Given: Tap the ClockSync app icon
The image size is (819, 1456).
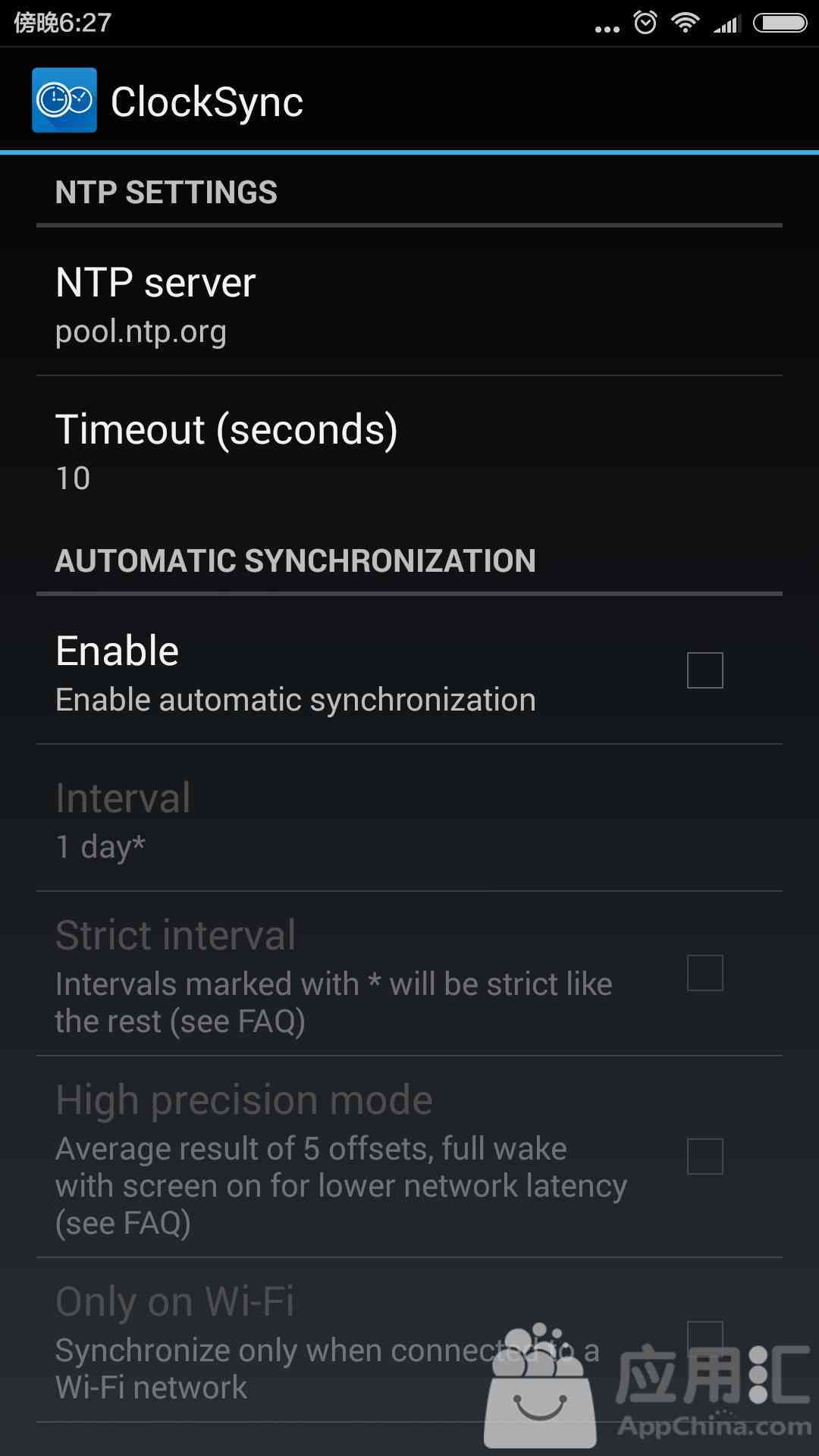Looking at the screenshot, I should [x=64, y=100].
